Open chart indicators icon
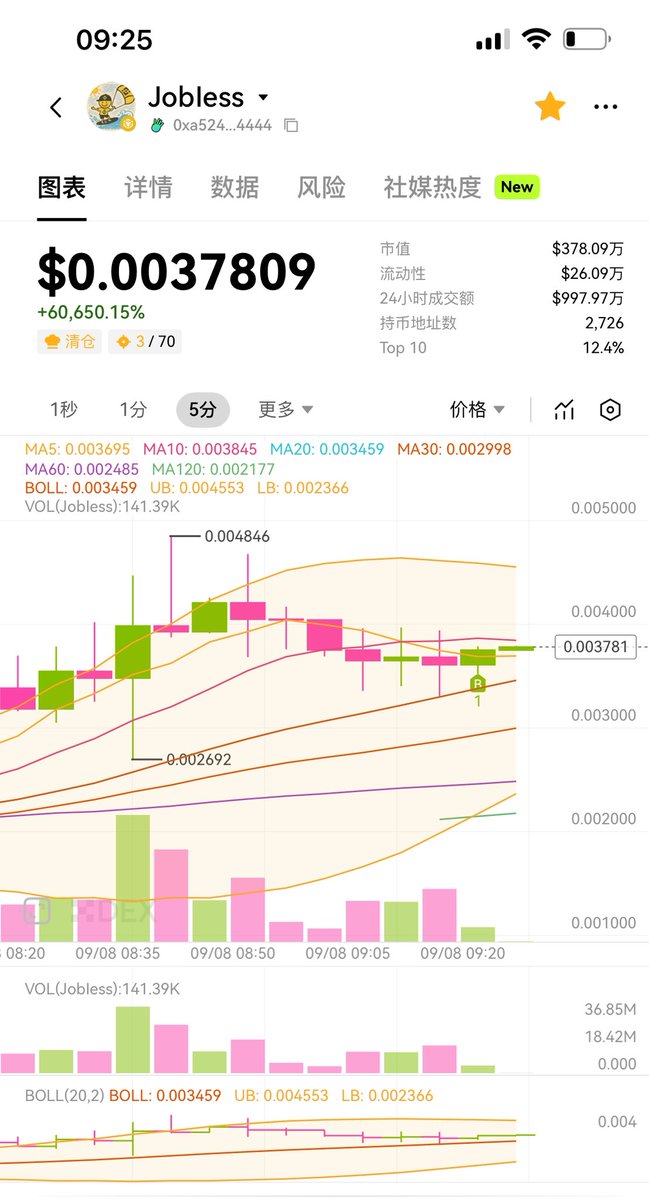 (x=565, y=409)
